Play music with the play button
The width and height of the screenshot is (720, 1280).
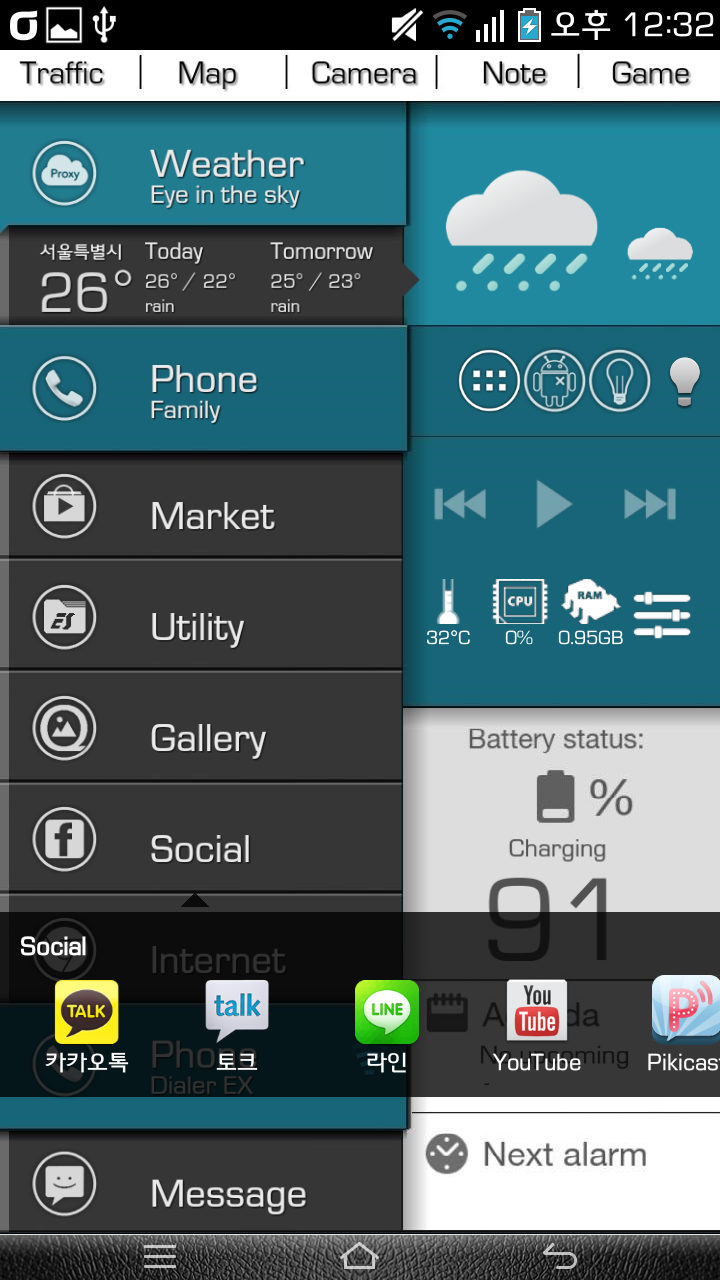point(553,504)
